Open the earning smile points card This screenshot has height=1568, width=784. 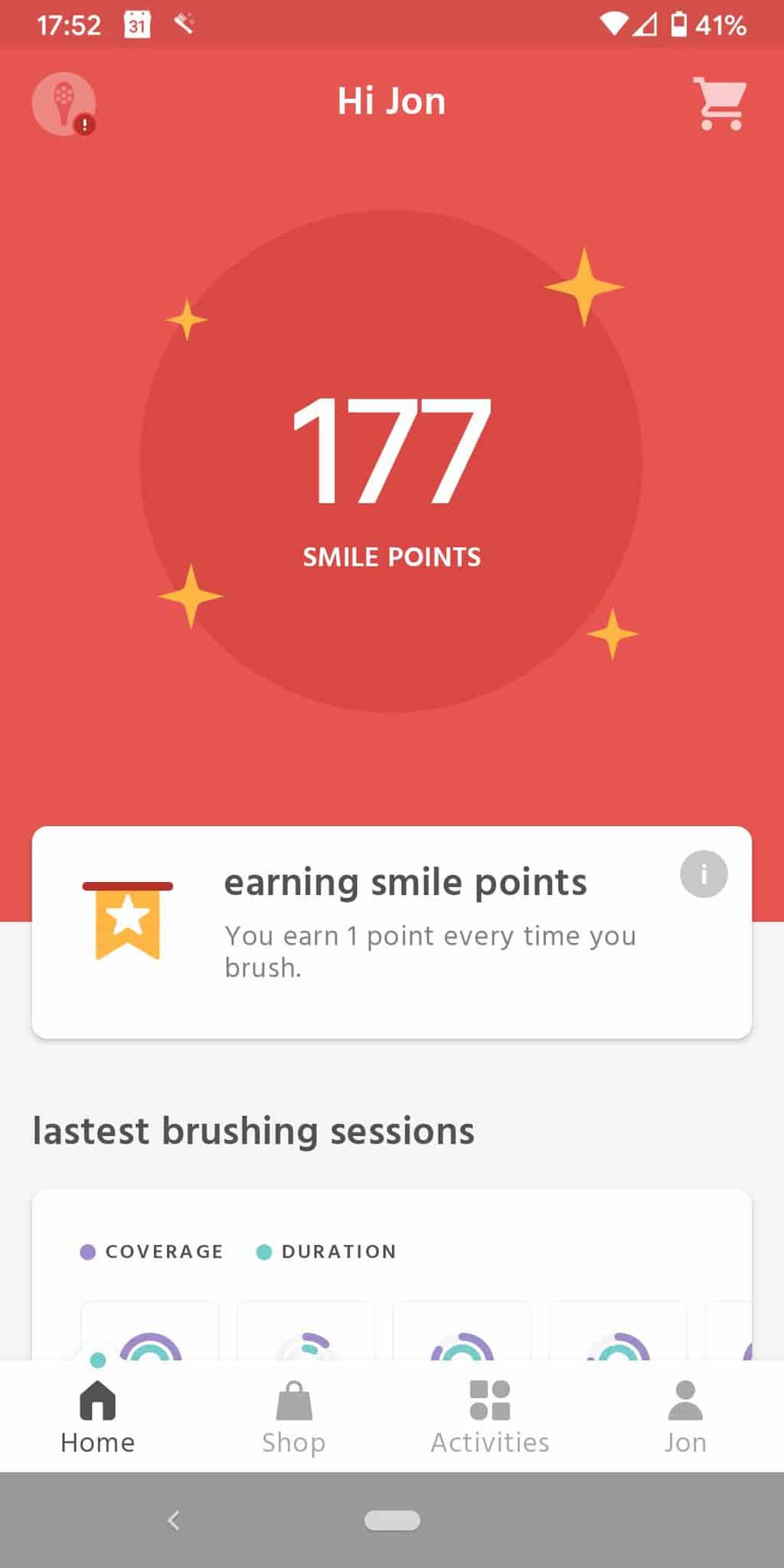pyautogui.click(x=391, y=932)
